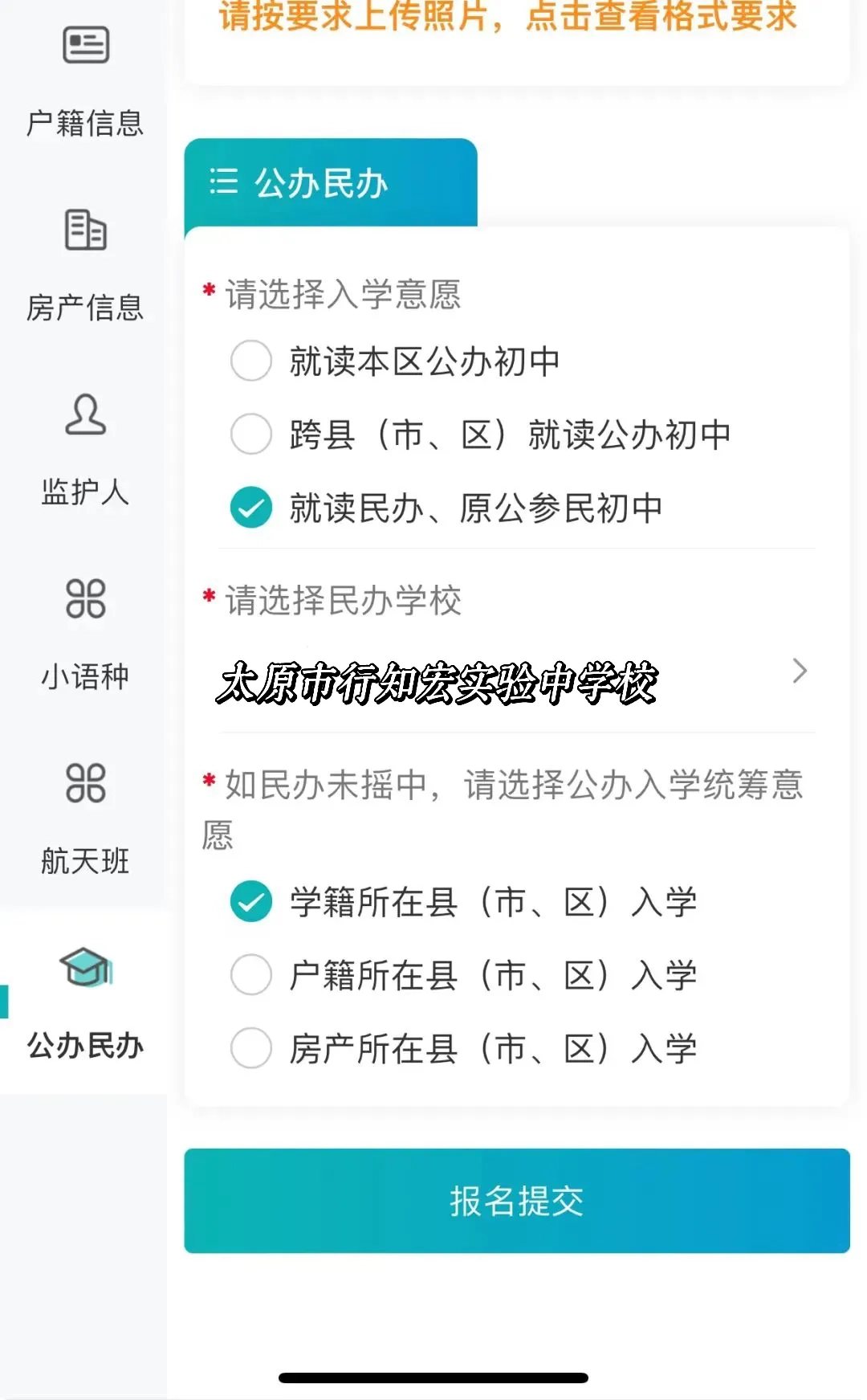
Task: Open the 户籍信息 section
Action: point(84,80)
